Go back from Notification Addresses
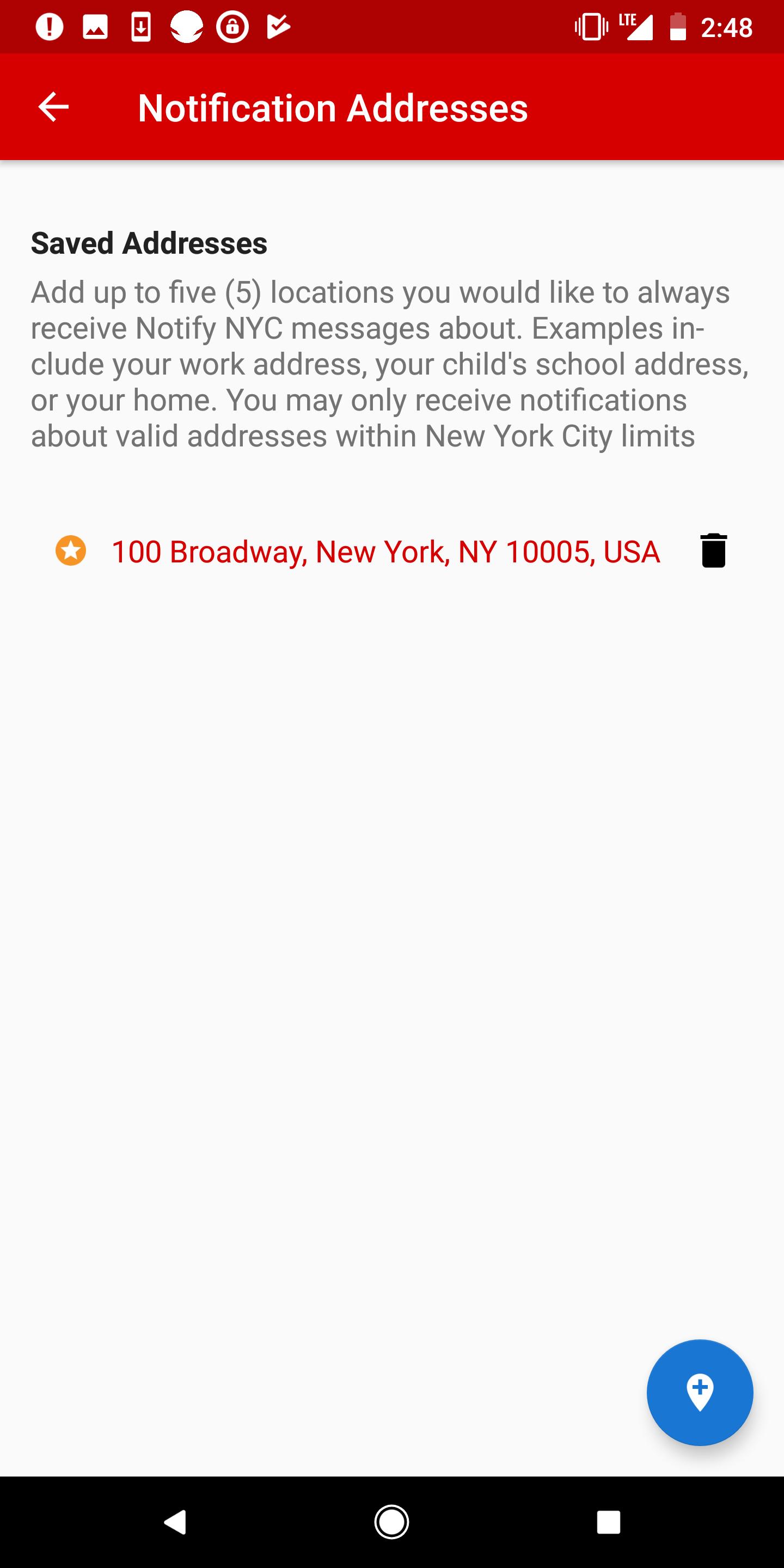The width and height of the screenshot is (784, 1568). click(x=53, y=107)
